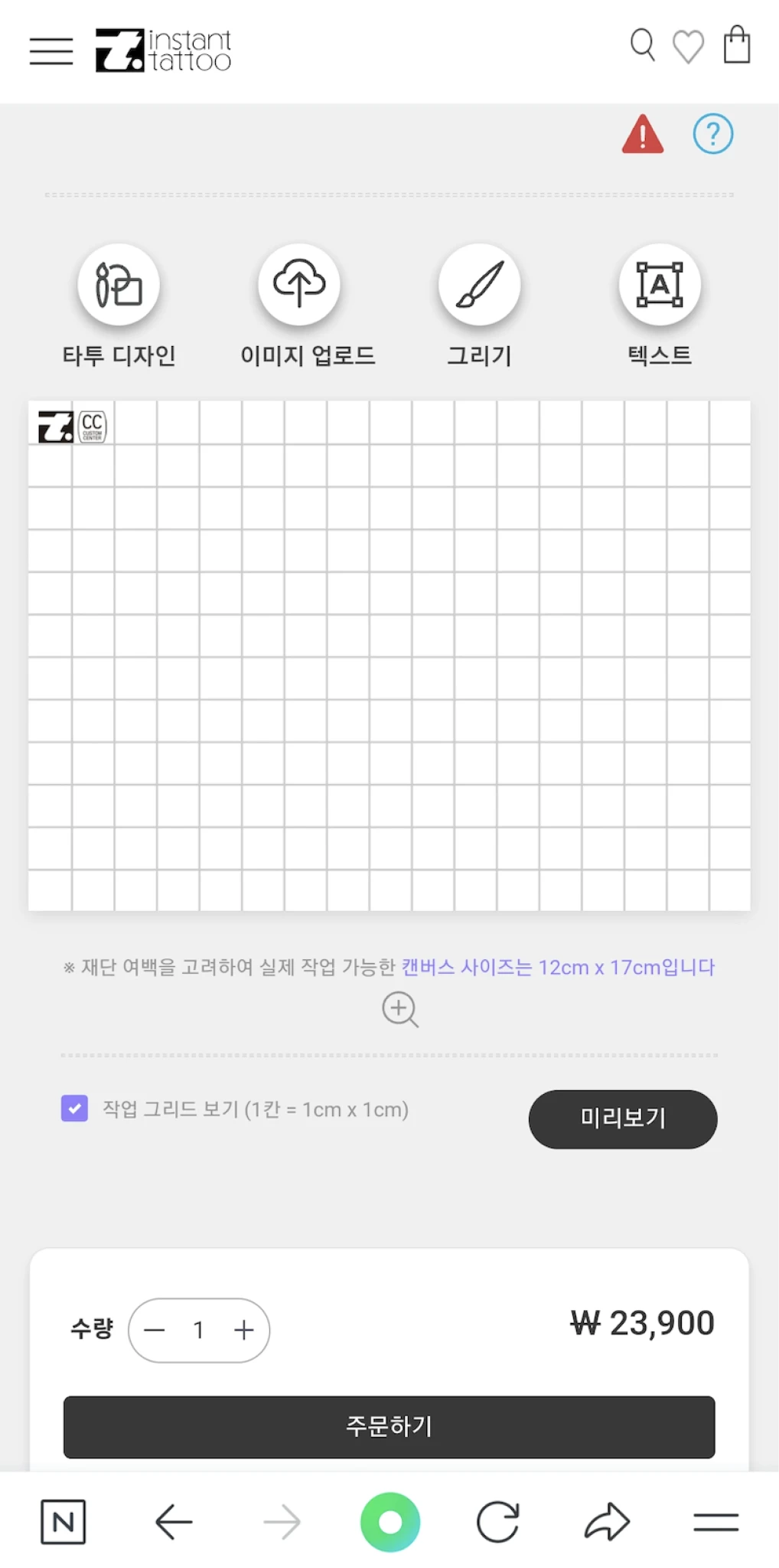Share this page via share arrow

[607, 1522]
